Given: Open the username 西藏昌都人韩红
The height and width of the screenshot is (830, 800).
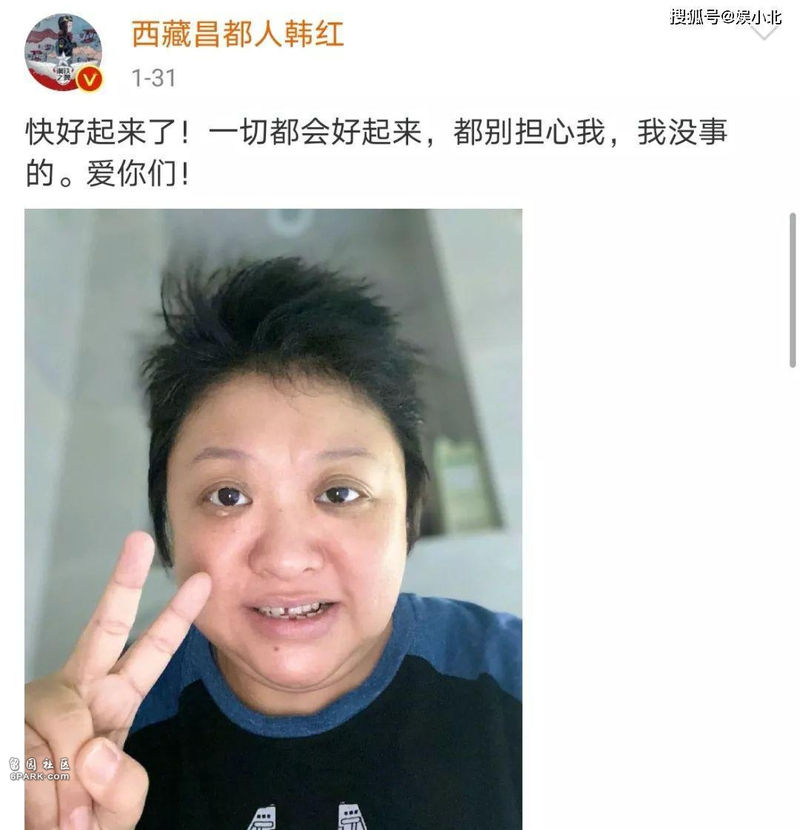Looking at the screenshot, I should coord(238,34).
